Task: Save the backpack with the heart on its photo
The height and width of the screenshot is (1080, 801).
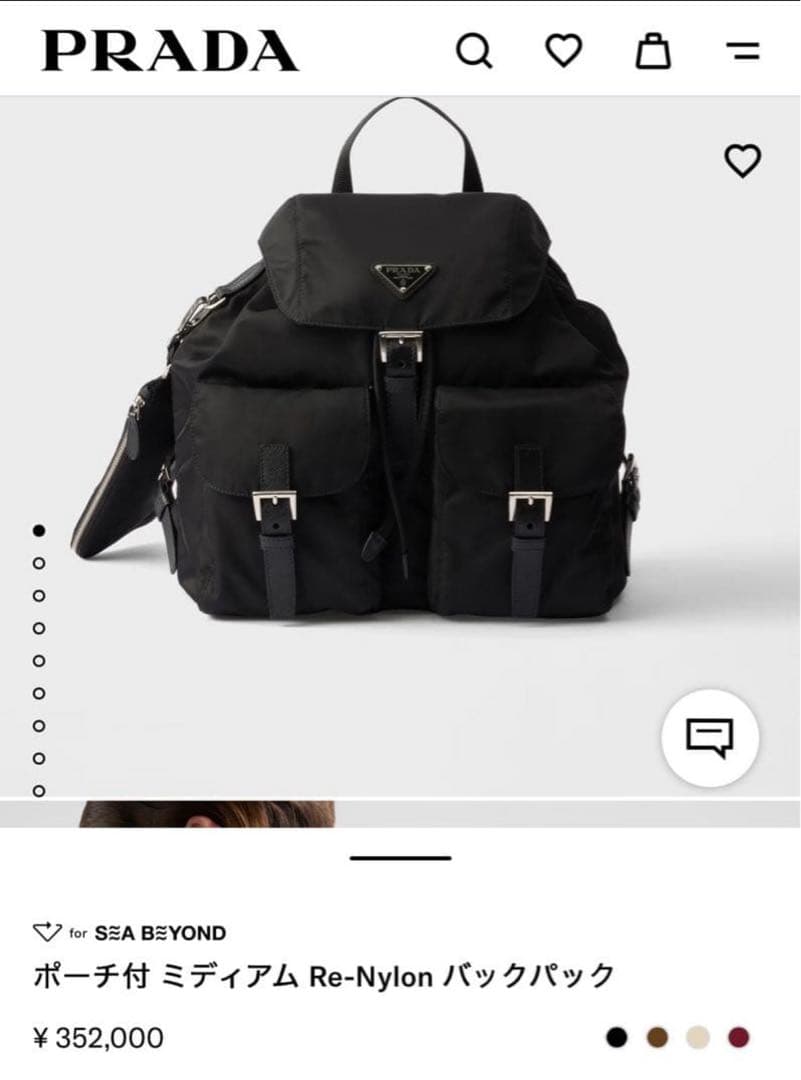Action: point(742,160)
